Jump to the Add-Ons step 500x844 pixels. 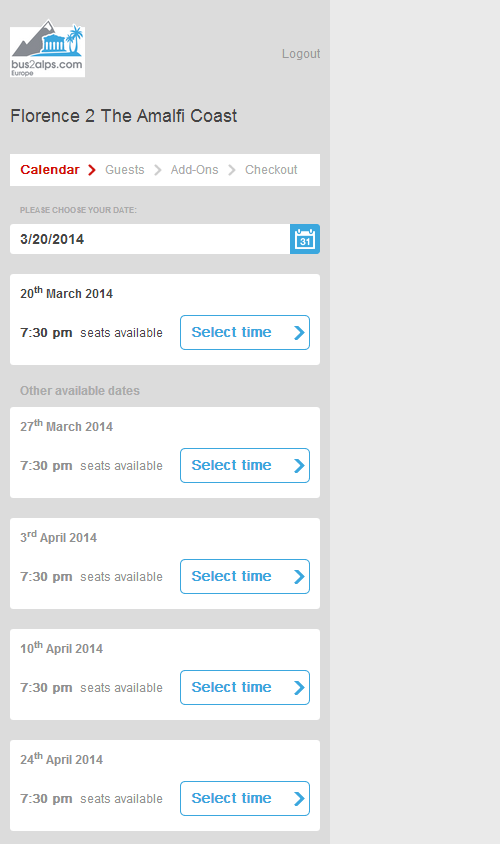pos(194,170)
